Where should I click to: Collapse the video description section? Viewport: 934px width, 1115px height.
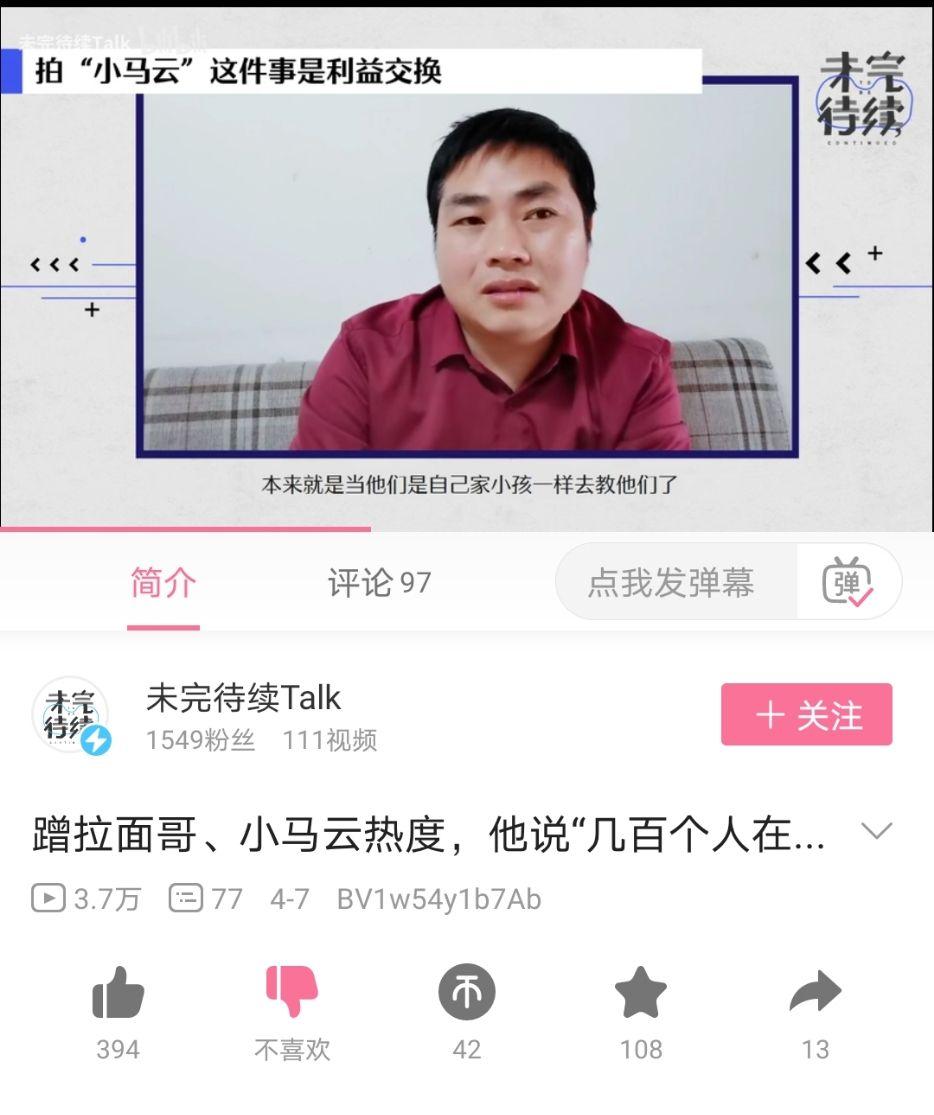point(876,832)
